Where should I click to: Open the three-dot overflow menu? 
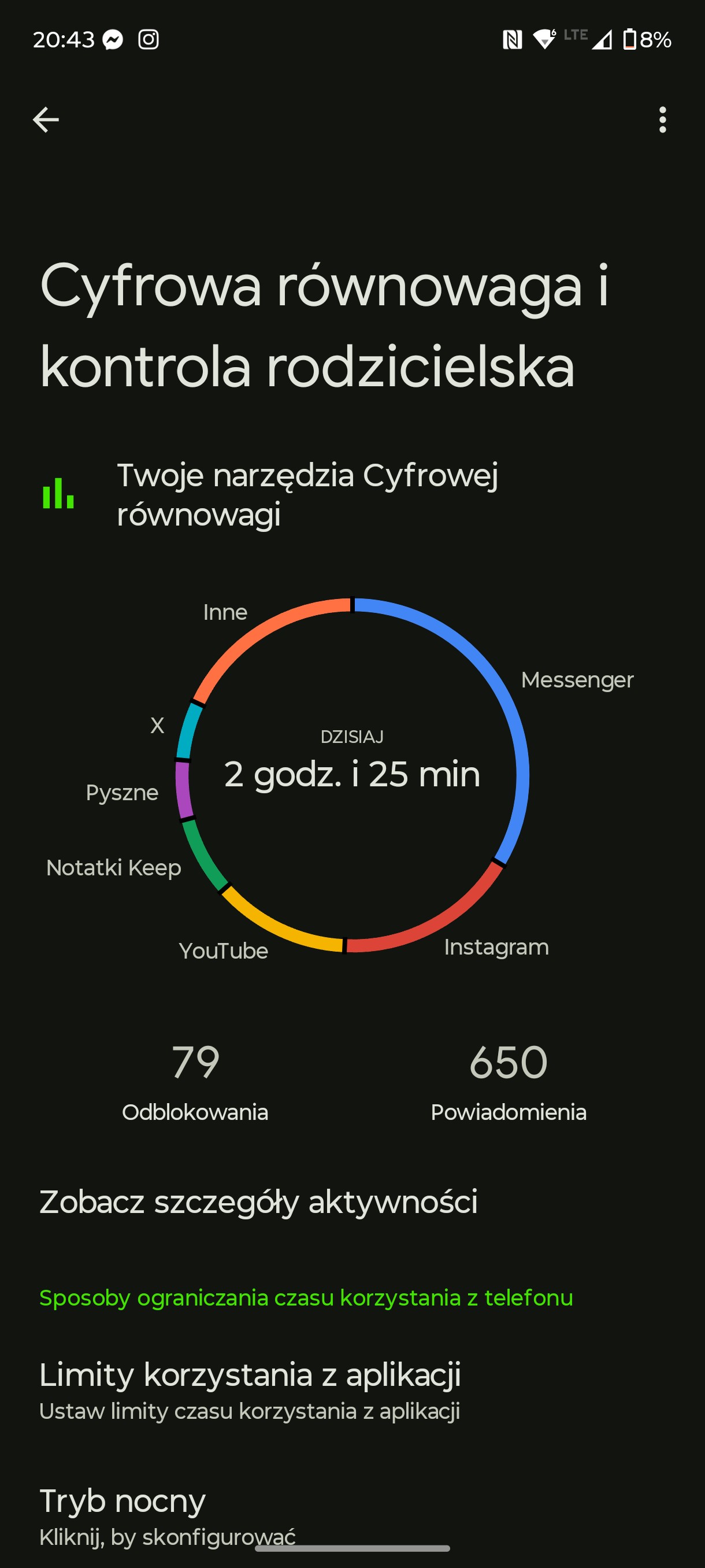(x=662, y=119)
